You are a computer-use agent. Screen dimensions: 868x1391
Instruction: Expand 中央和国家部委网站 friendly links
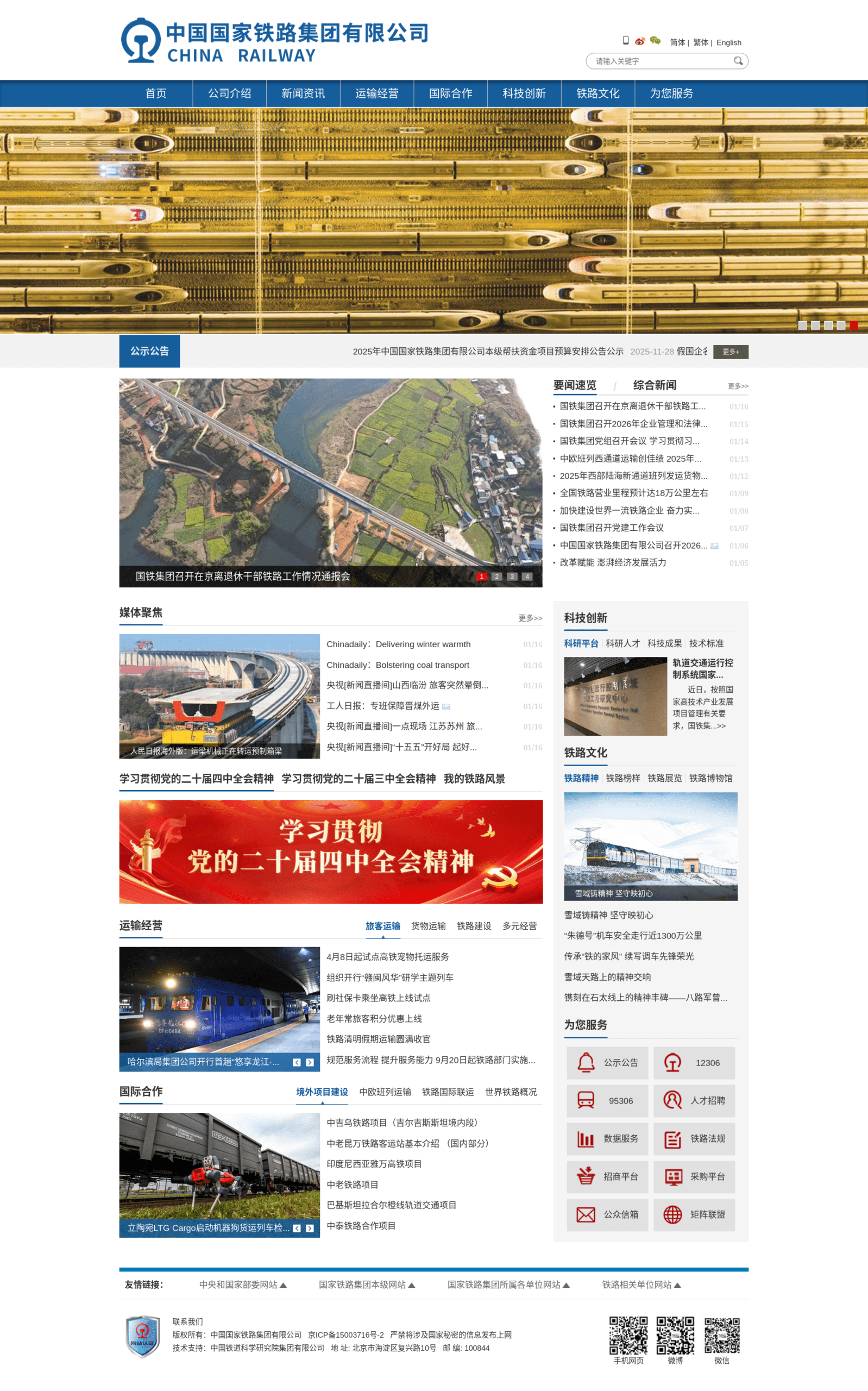(x=242, y=1285)
